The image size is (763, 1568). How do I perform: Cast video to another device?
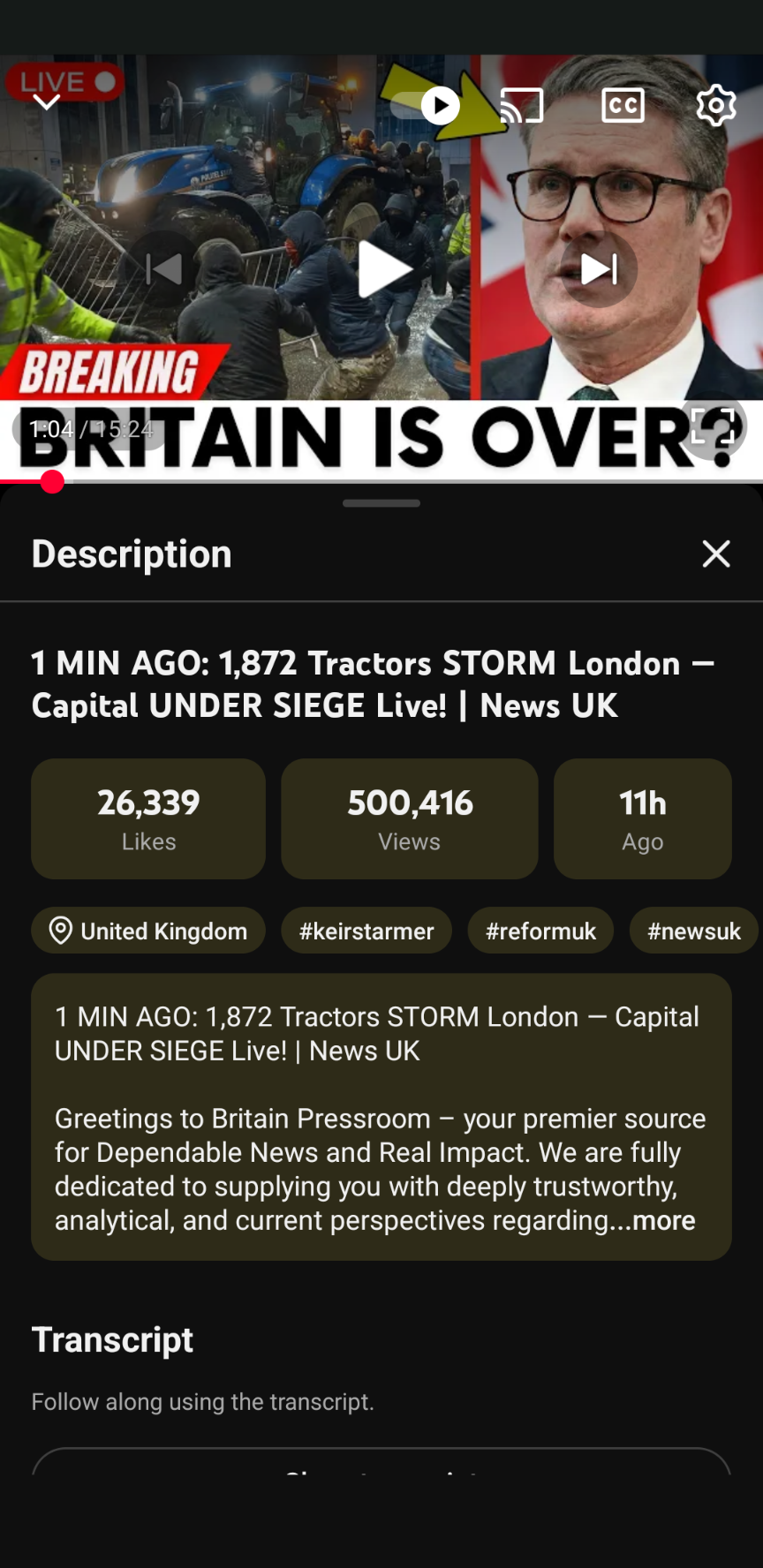[522, 106]
